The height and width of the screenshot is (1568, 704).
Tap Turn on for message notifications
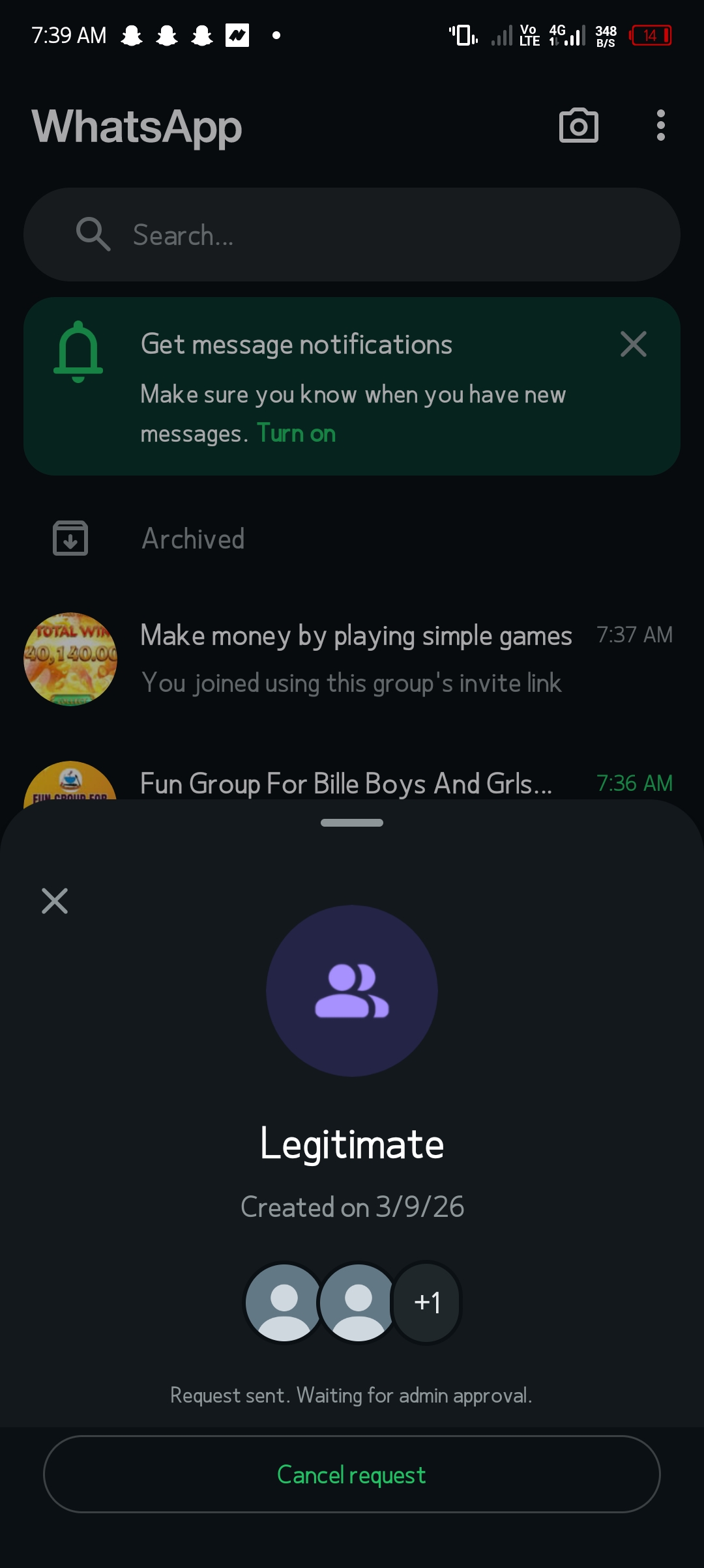point(297,434)
